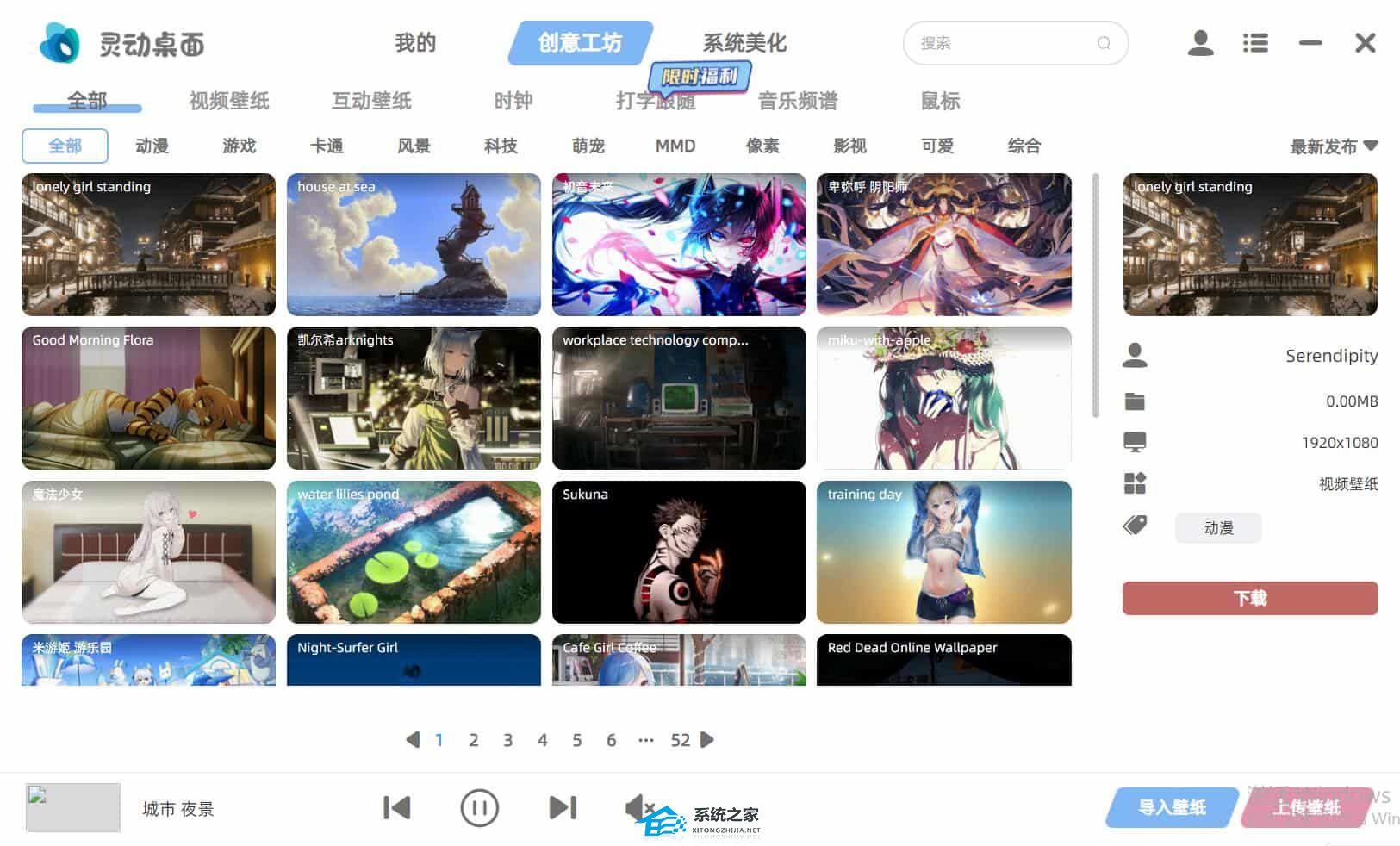The image size is (1400, 846).
Task: Open the list menu icon
Action: click(1255, 43)
